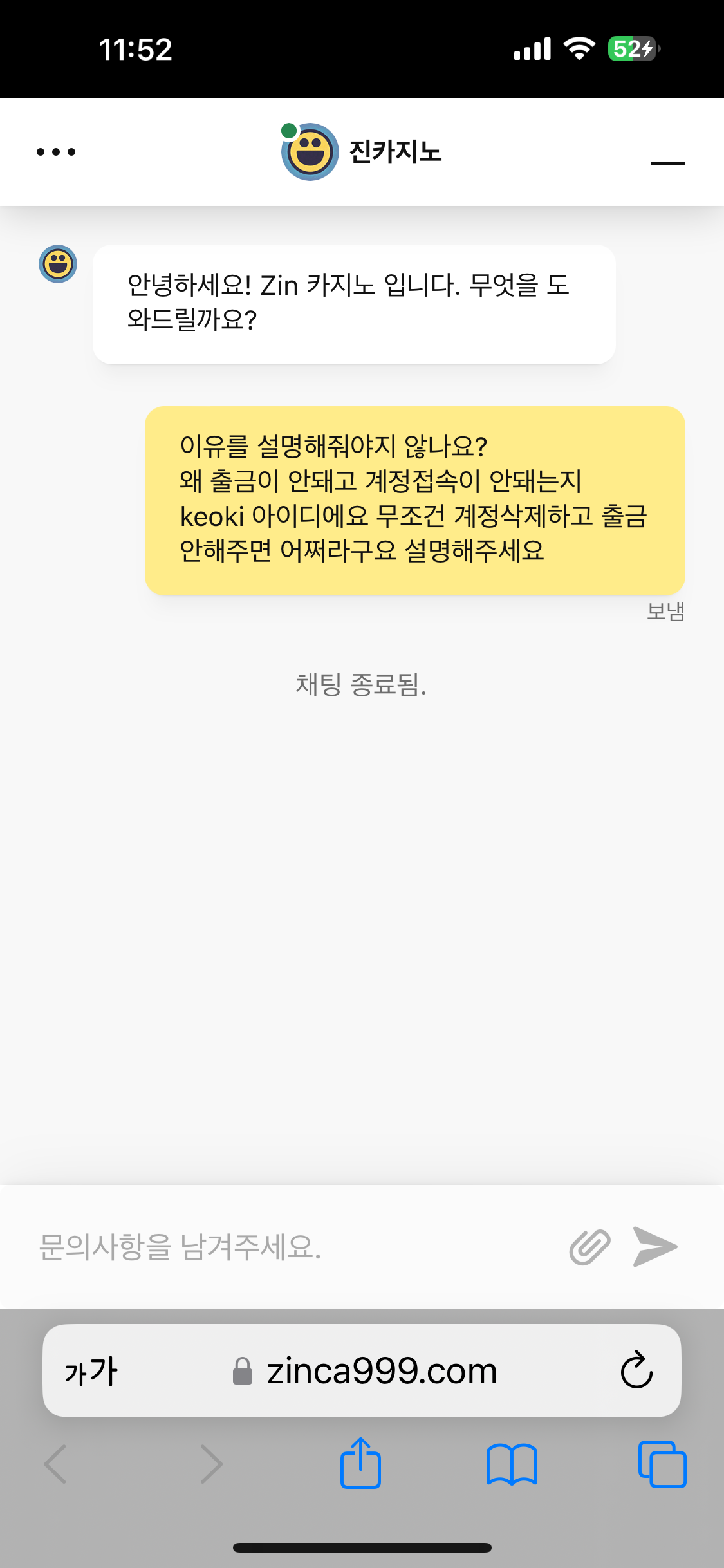Reload the page

click(x=636, y=1370)
